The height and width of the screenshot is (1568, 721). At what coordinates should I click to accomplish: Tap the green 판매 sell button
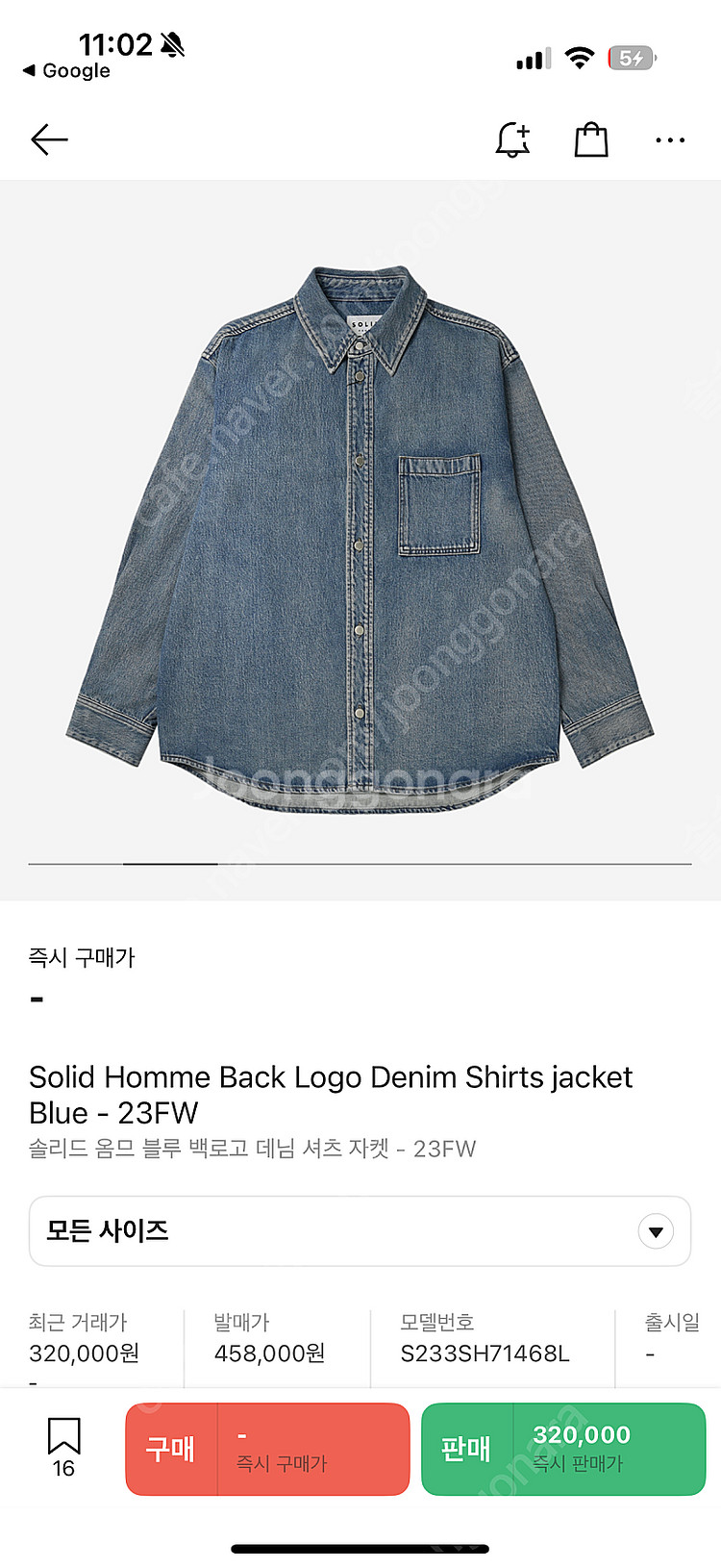[x=563, y=1449]
